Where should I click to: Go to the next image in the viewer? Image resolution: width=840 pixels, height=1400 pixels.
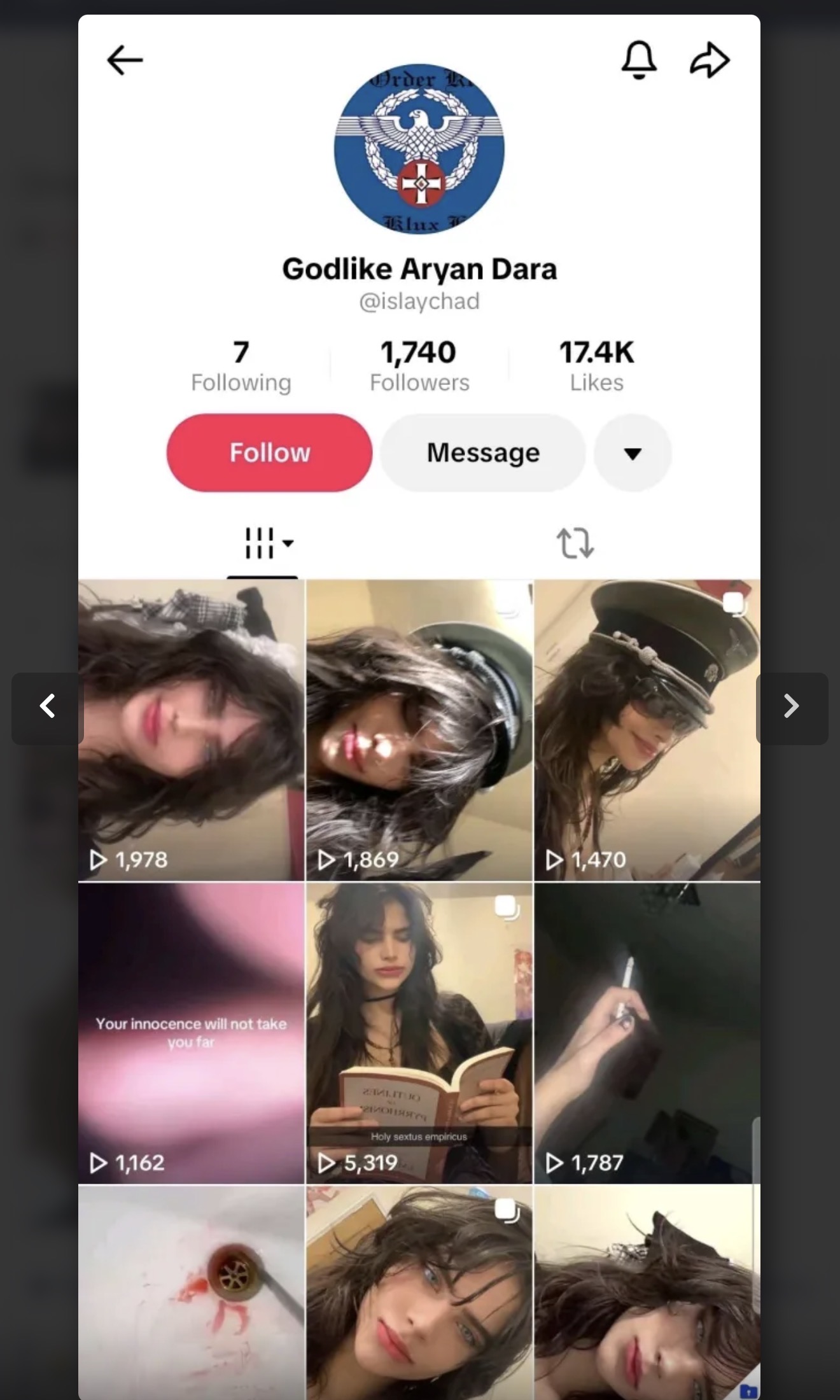(792, 708)
